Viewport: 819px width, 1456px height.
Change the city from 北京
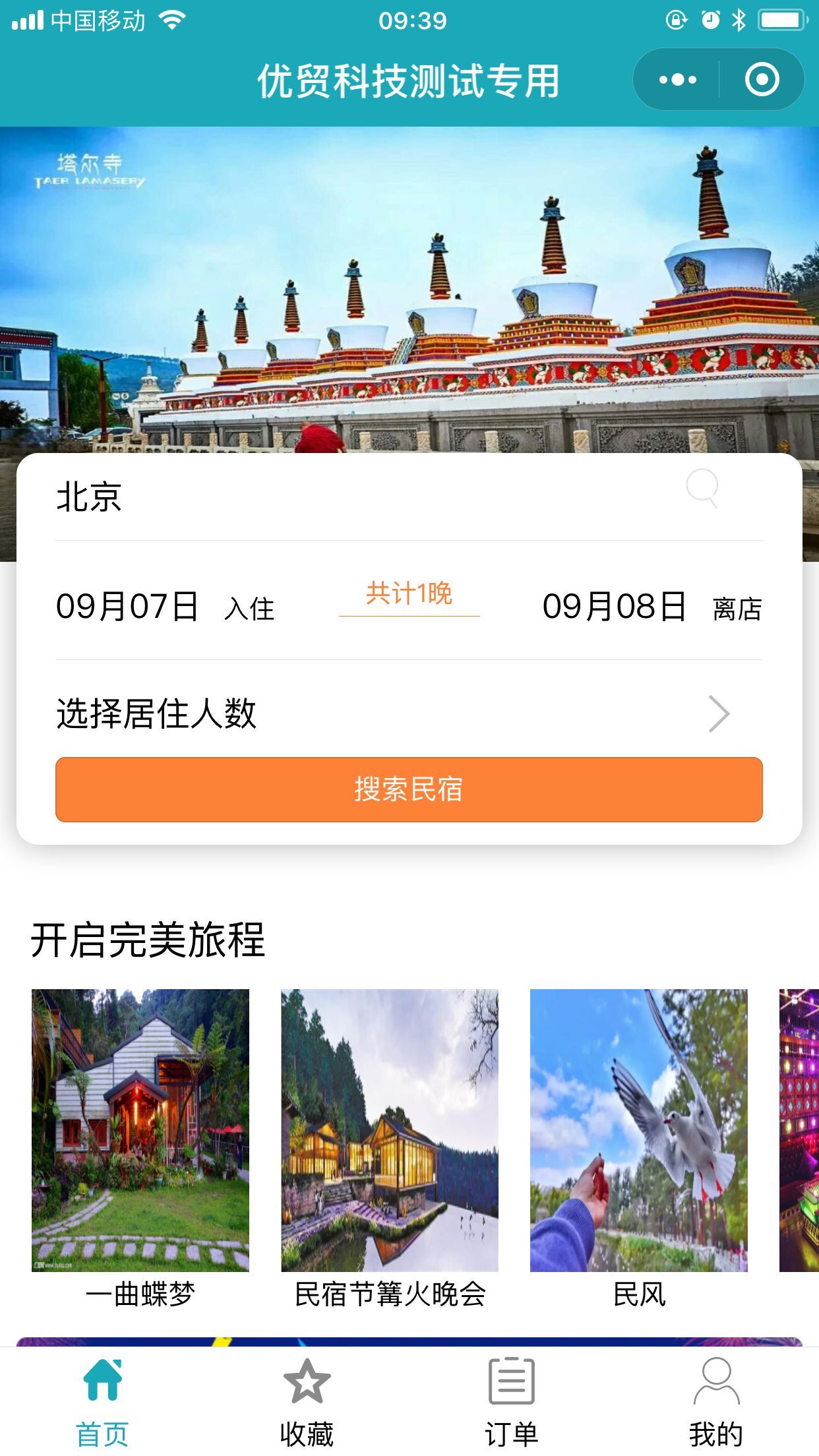[89, 497]
